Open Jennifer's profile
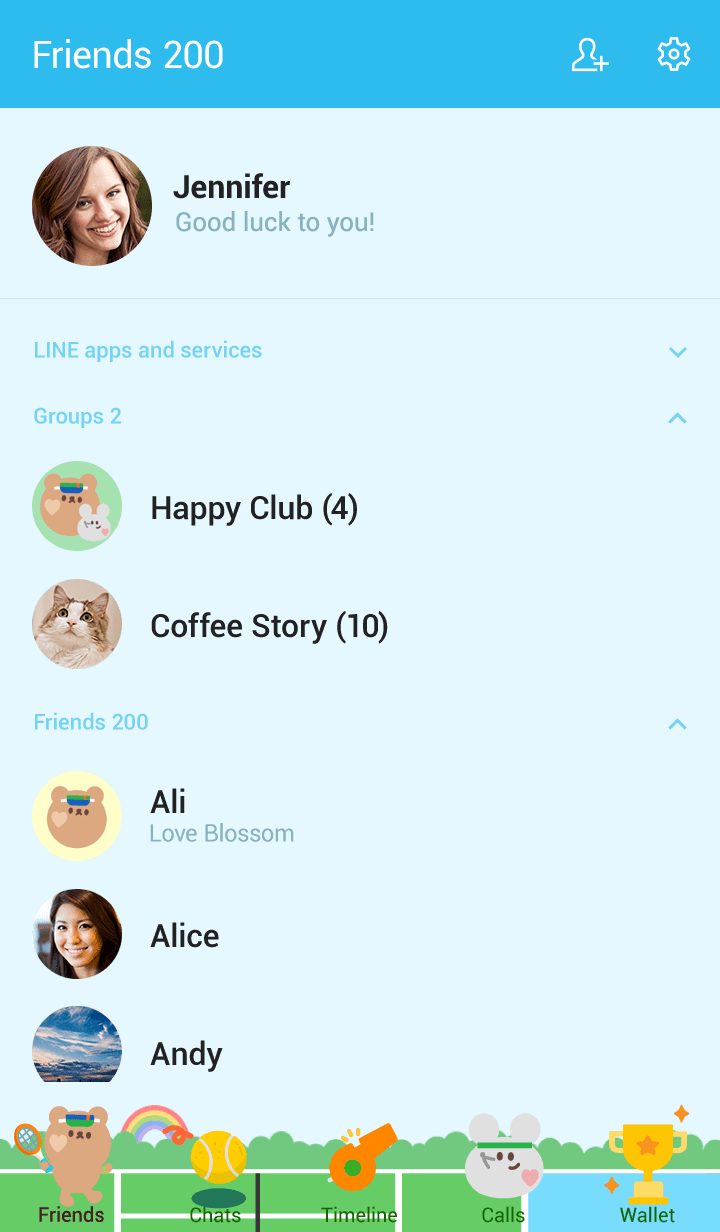720x1232 pixels. click(x=232, y=204)
